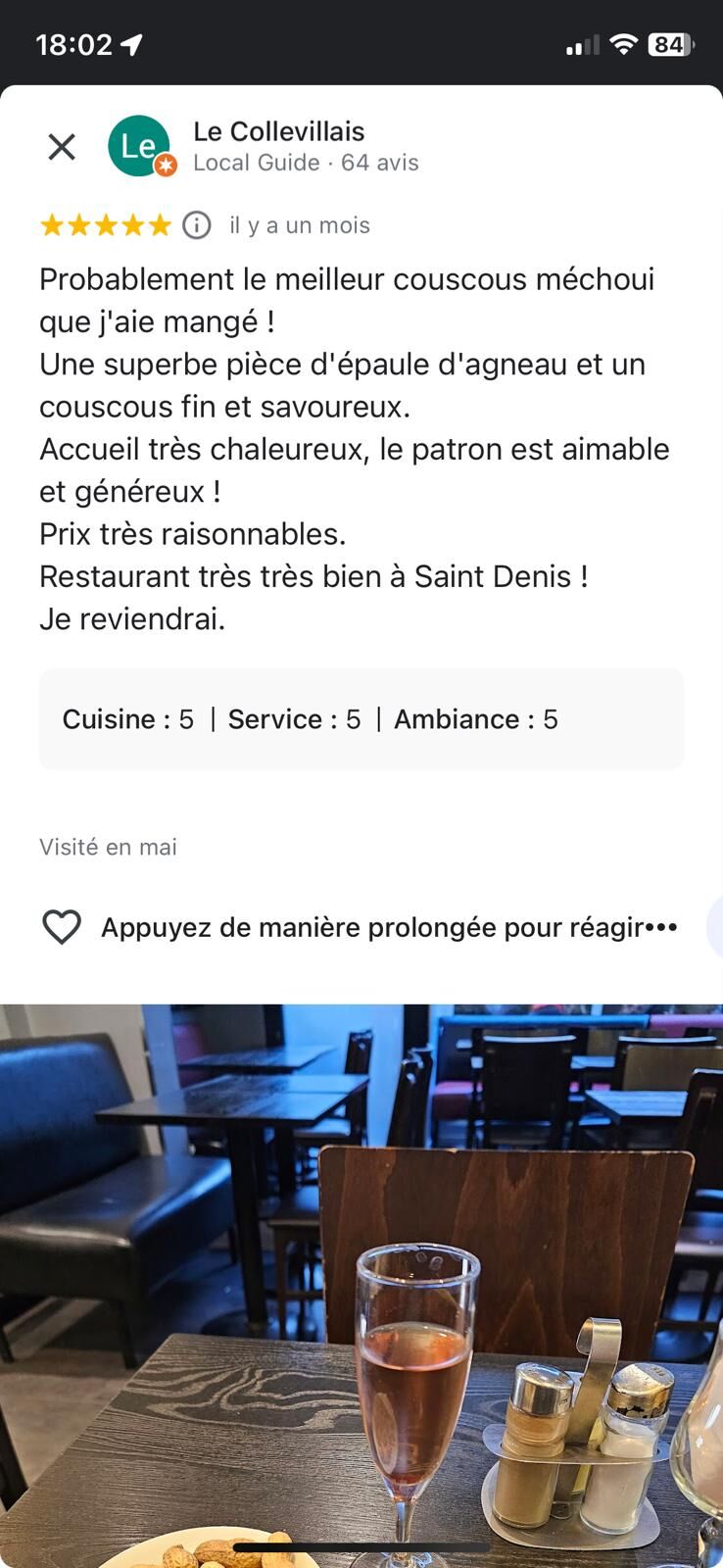Open the three-dot options menu
Screen dimensions: 723x1568
coord(661,927)
